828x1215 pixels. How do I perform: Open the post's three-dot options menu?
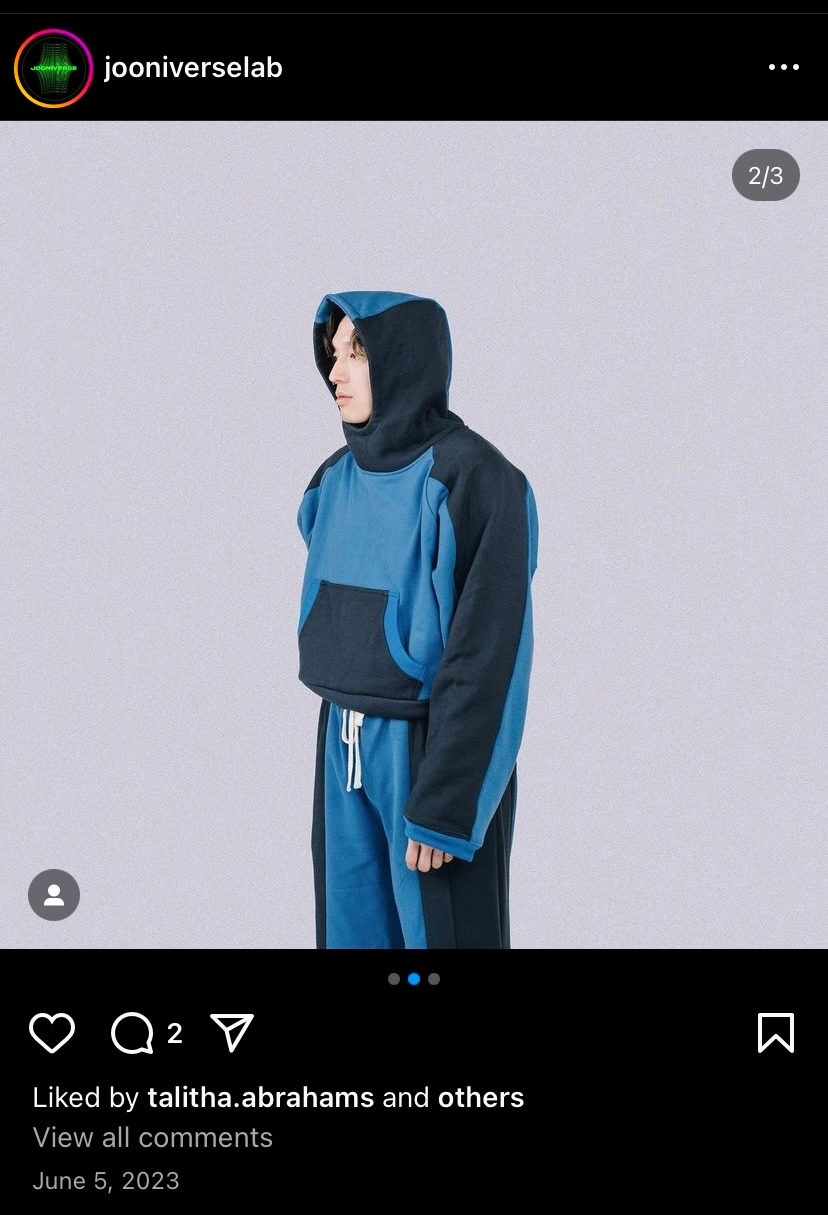(783, 67)
